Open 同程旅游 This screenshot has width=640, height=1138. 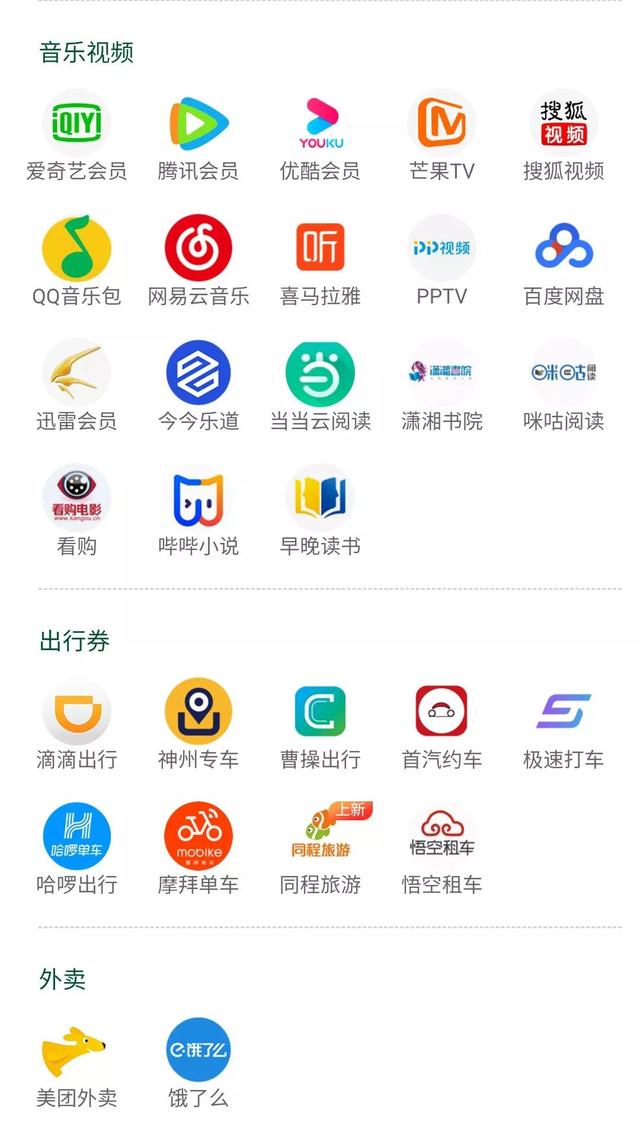click(320, 837)
